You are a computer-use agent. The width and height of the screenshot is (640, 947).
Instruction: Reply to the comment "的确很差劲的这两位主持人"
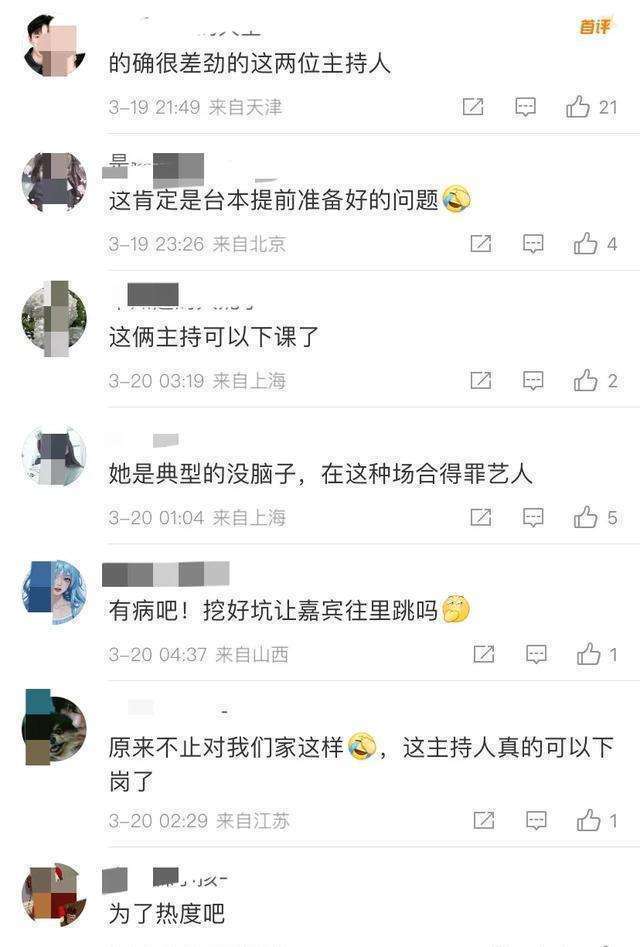[525, 108]
